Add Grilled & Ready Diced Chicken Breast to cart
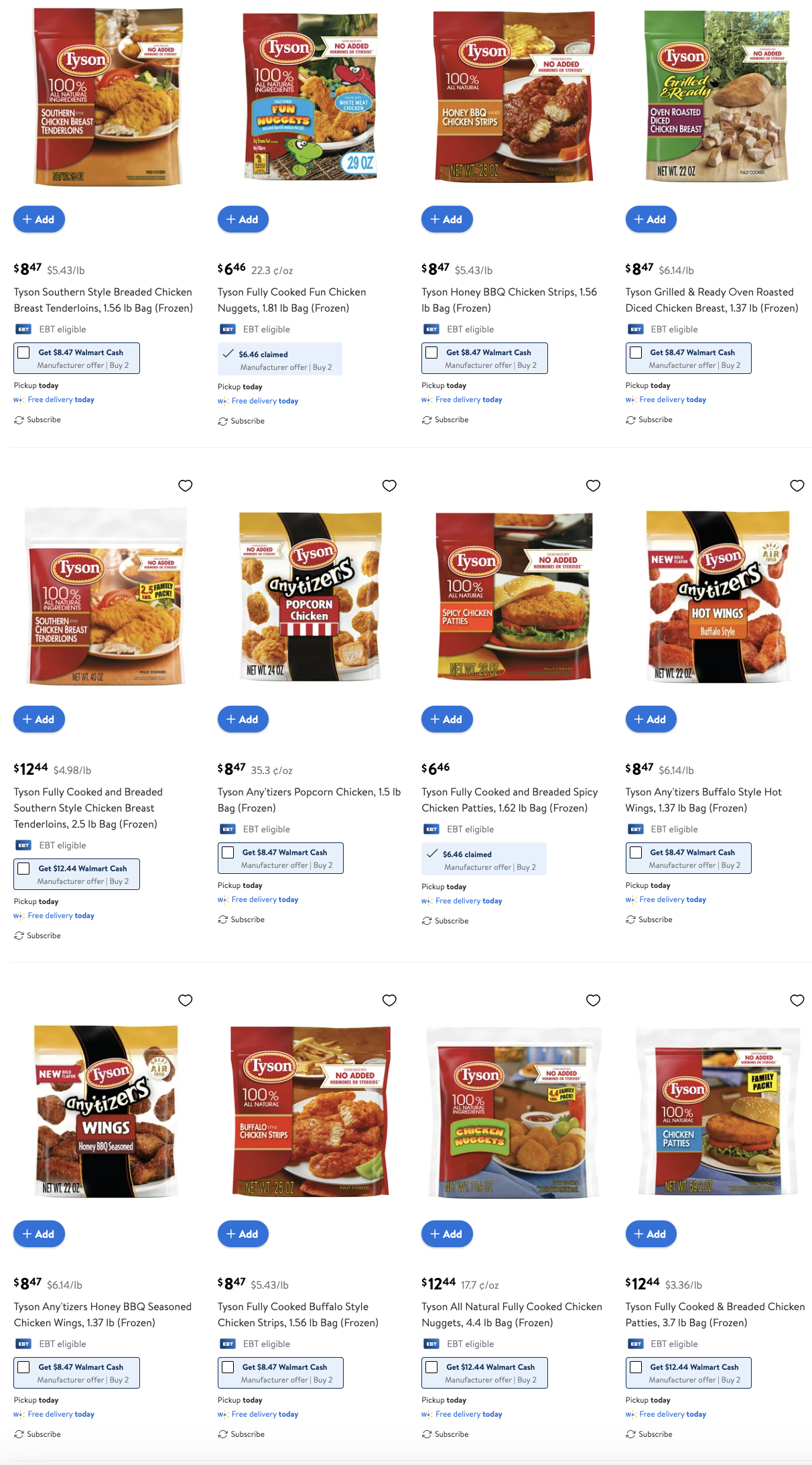This screenshot has height=1465, width=812. coord(651,219)
